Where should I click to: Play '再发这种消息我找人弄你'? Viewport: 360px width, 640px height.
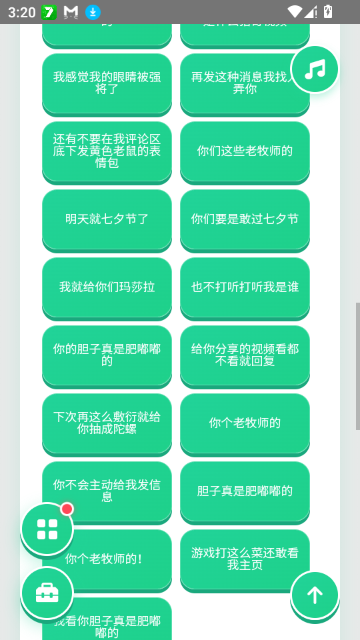tap(245, 84)
